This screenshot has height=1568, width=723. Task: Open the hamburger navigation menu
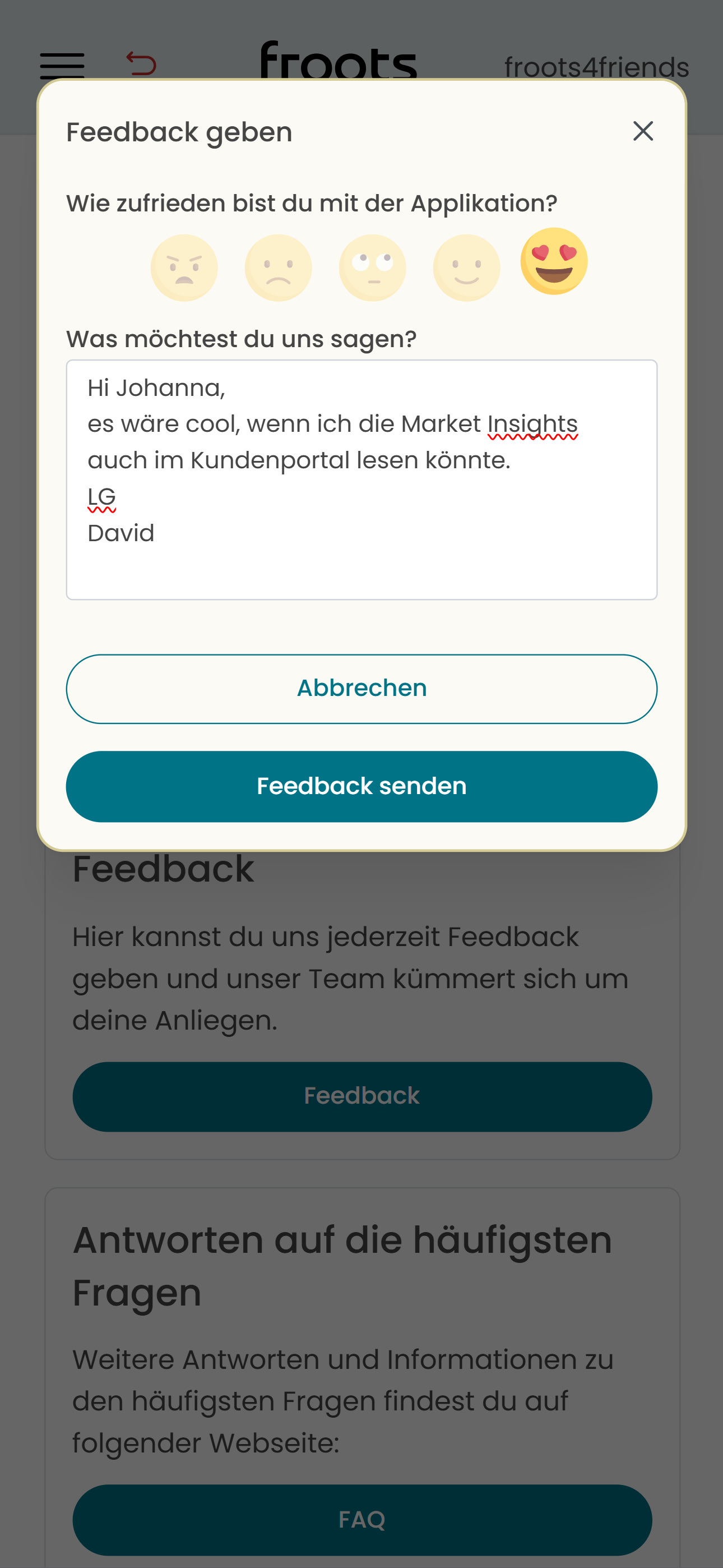click(x=63, y=66)
